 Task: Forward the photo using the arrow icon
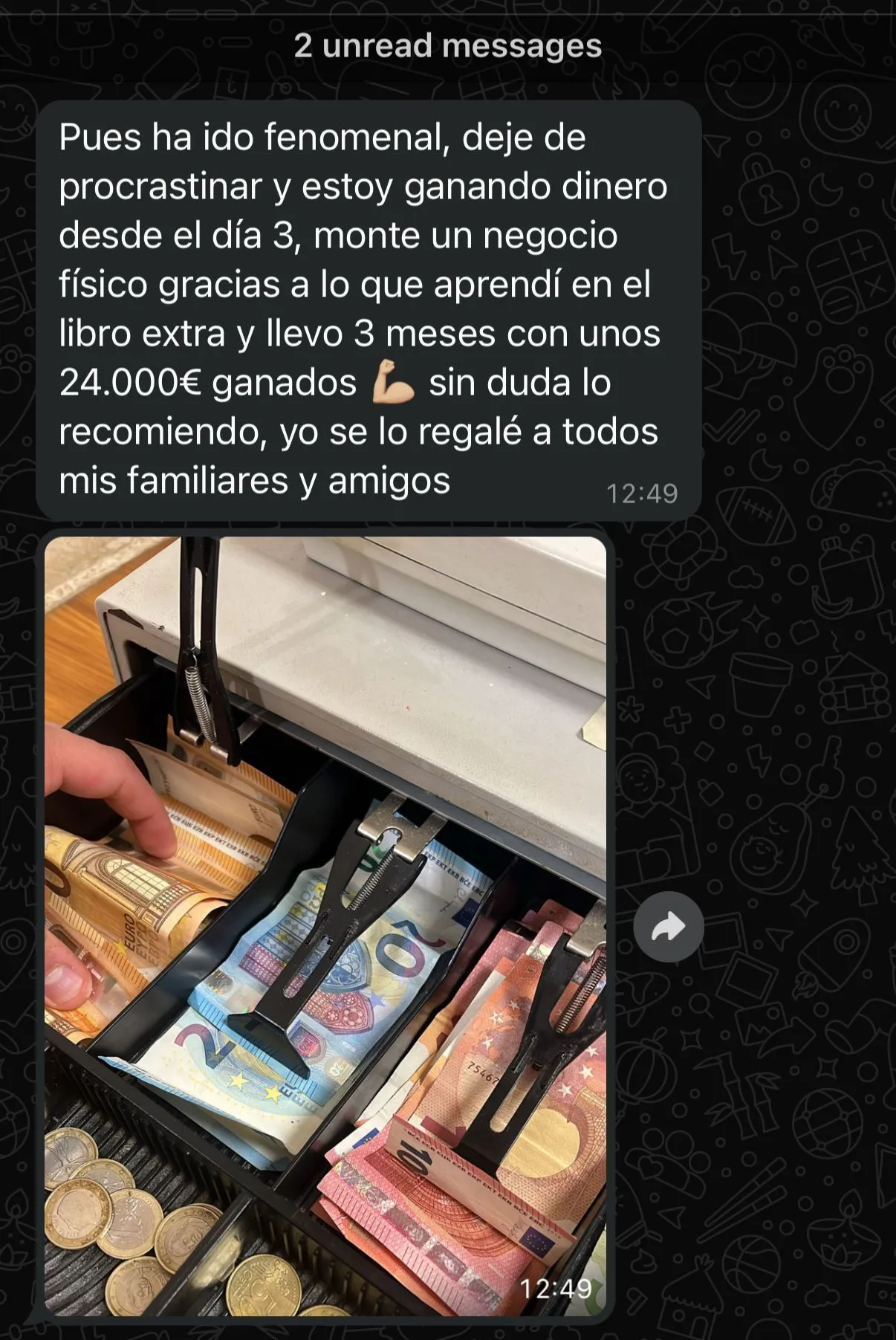(668, 927)
